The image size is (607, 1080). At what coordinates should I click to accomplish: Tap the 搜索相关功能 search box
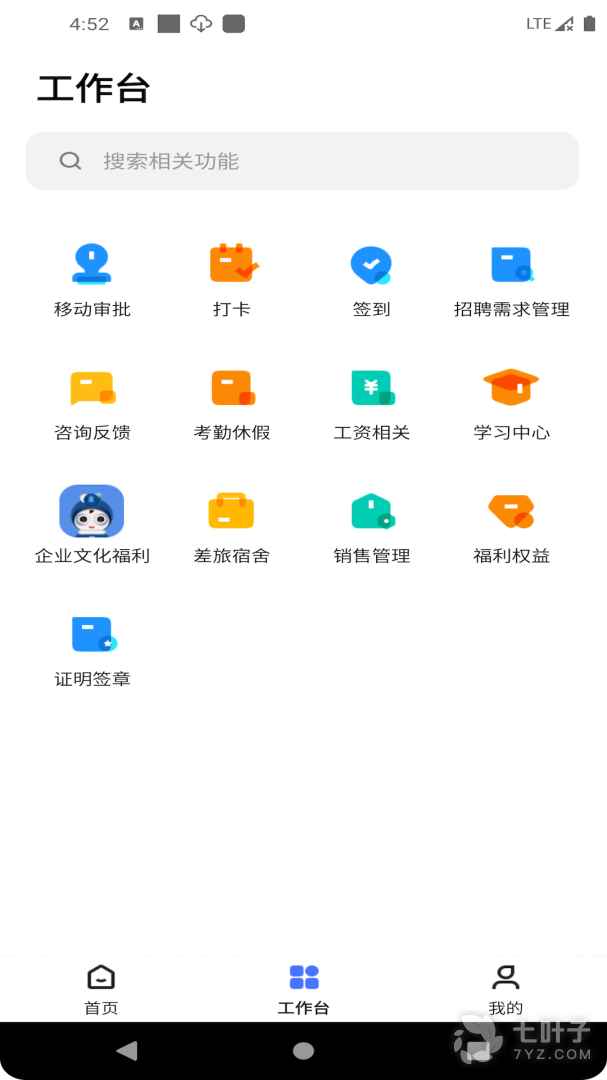click(x=302, y=161)
